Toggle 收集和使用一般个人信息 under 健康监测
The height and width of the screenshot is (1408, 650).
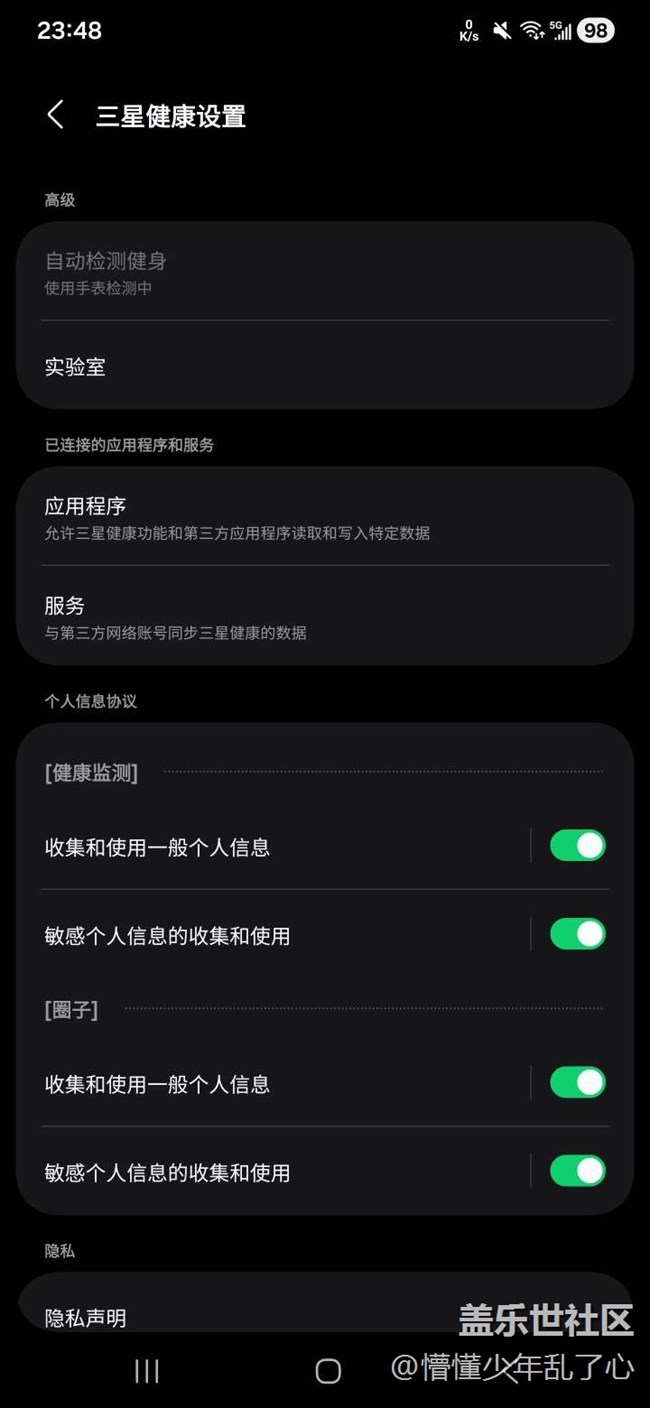tap(577, 846)
